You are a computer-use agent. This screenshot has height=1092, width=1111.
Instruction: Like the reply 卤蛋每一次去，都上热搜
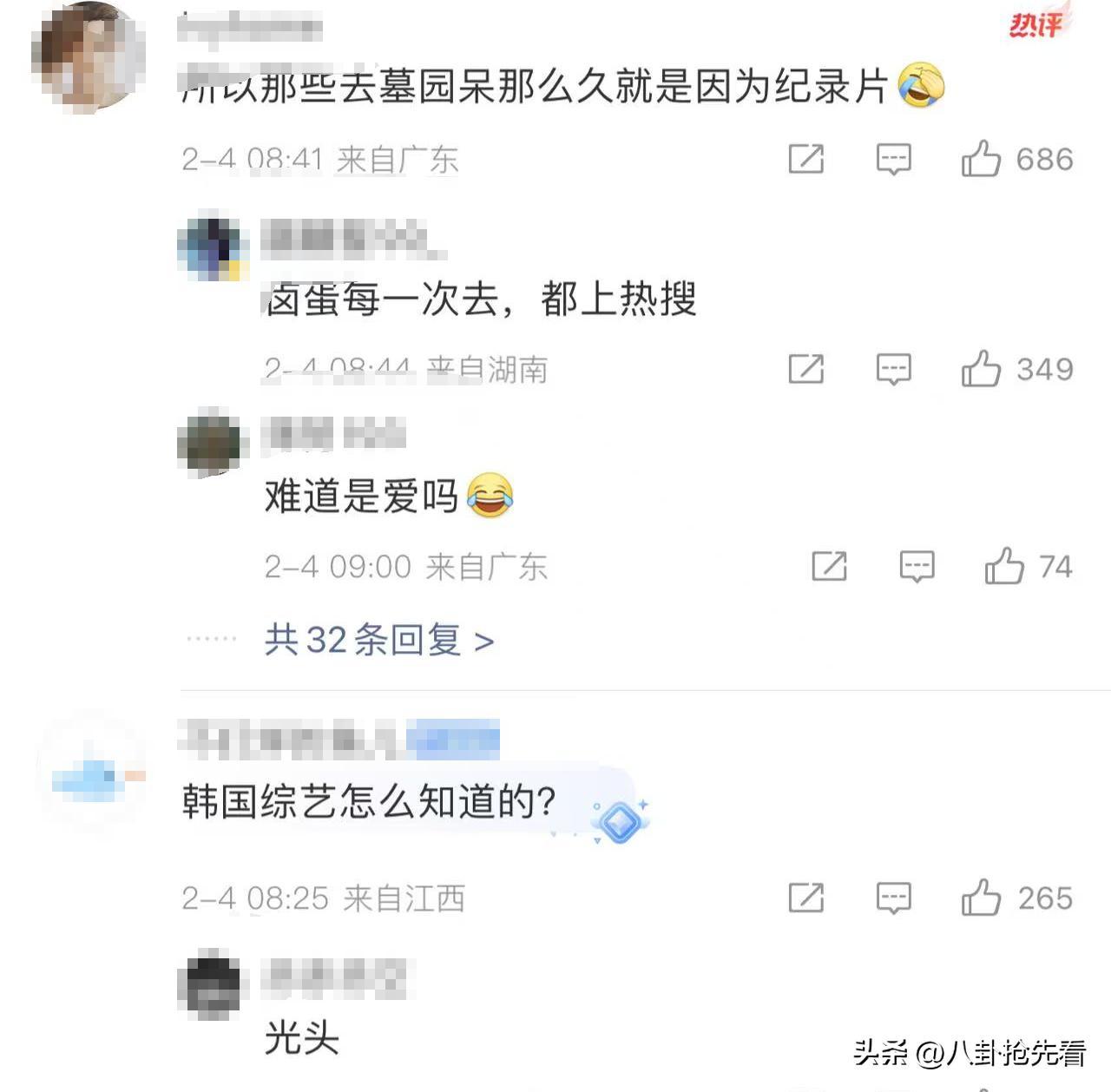point(981,370)
